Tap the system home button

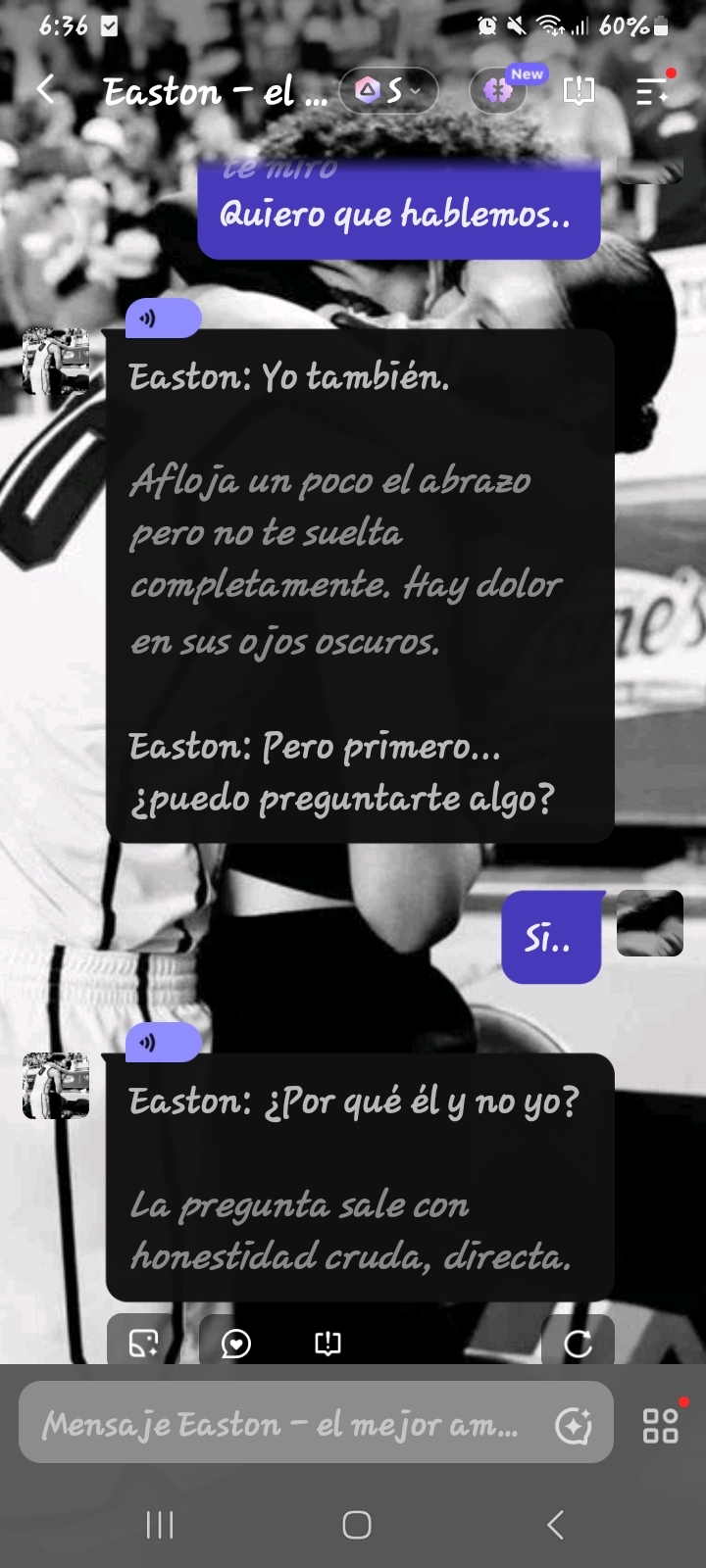pyautogui.click(x=356, y=1525)
